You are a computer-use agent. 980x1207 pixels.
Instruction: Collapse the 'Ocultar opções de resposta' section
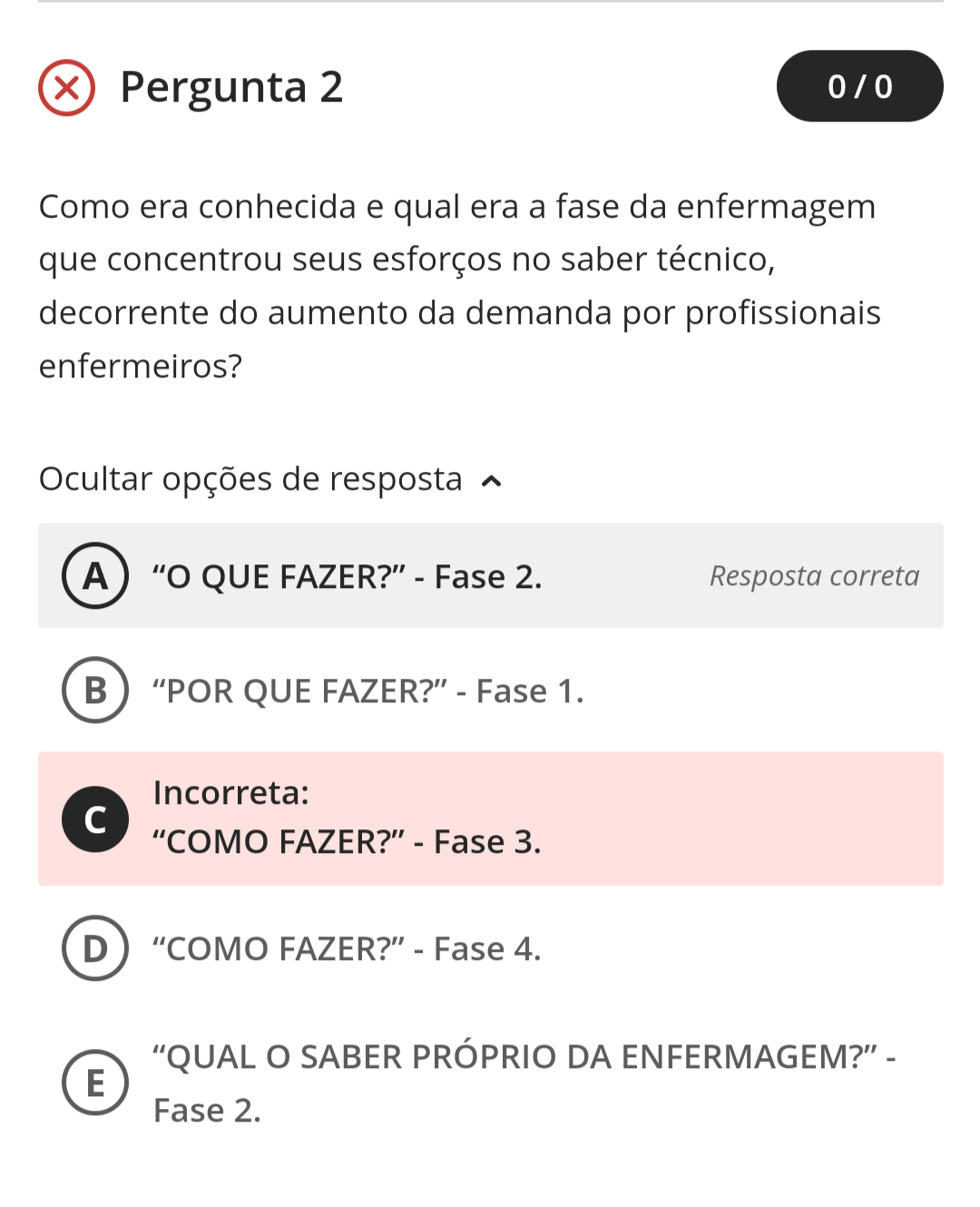(x=270, y=479)
